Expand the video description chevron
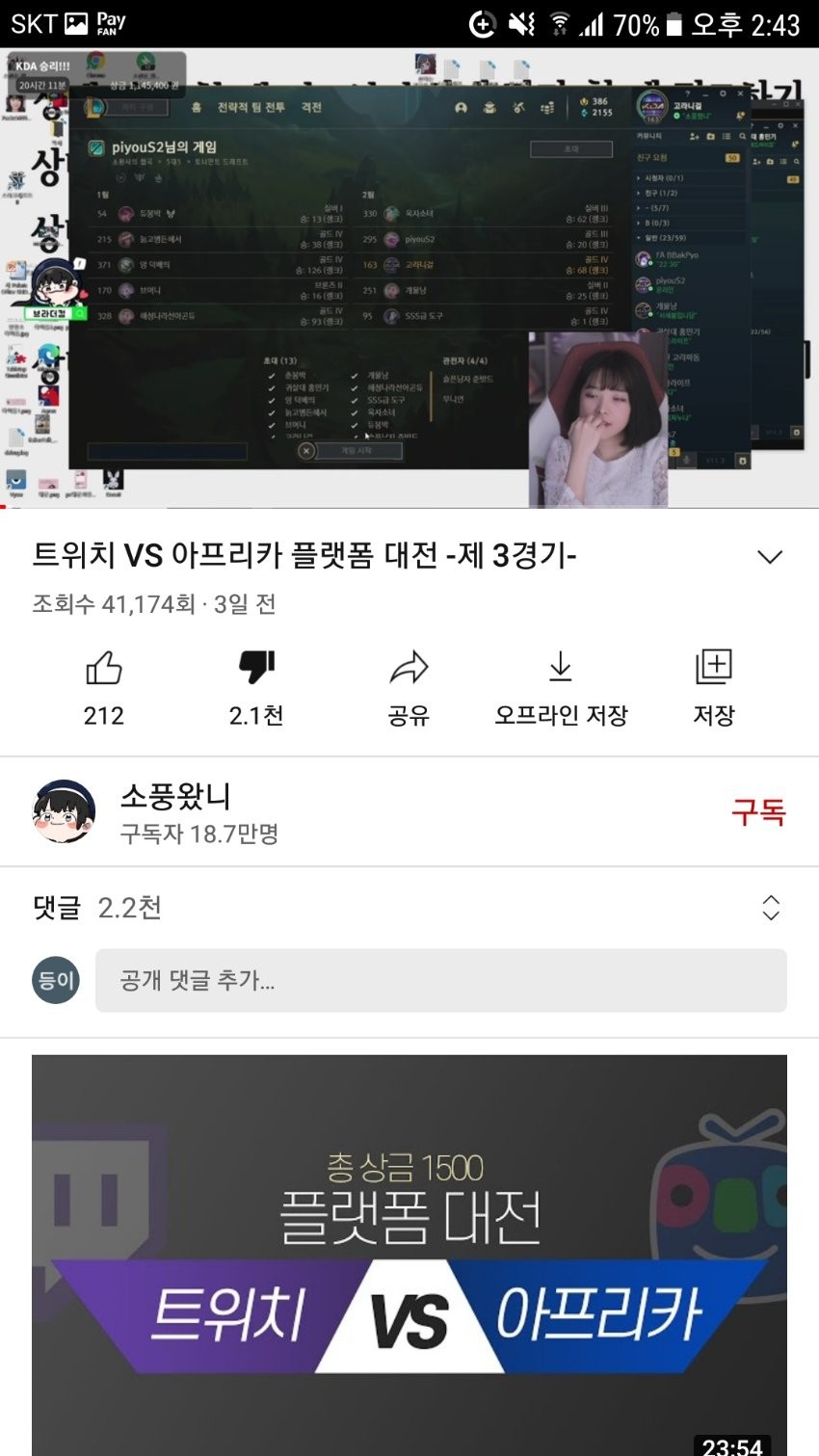 [770, 557]
